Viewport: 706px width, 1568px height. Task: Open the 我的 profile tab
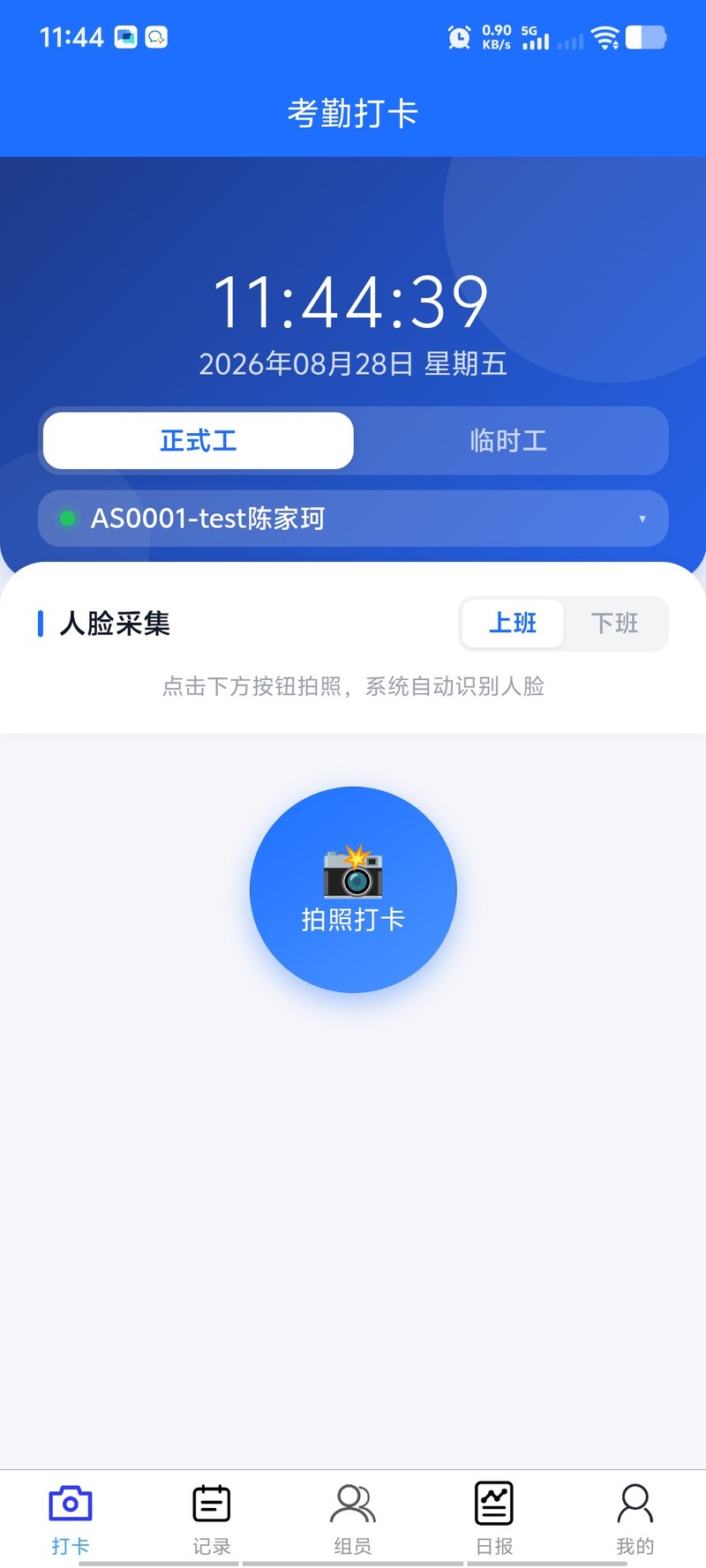[635, 1519]
